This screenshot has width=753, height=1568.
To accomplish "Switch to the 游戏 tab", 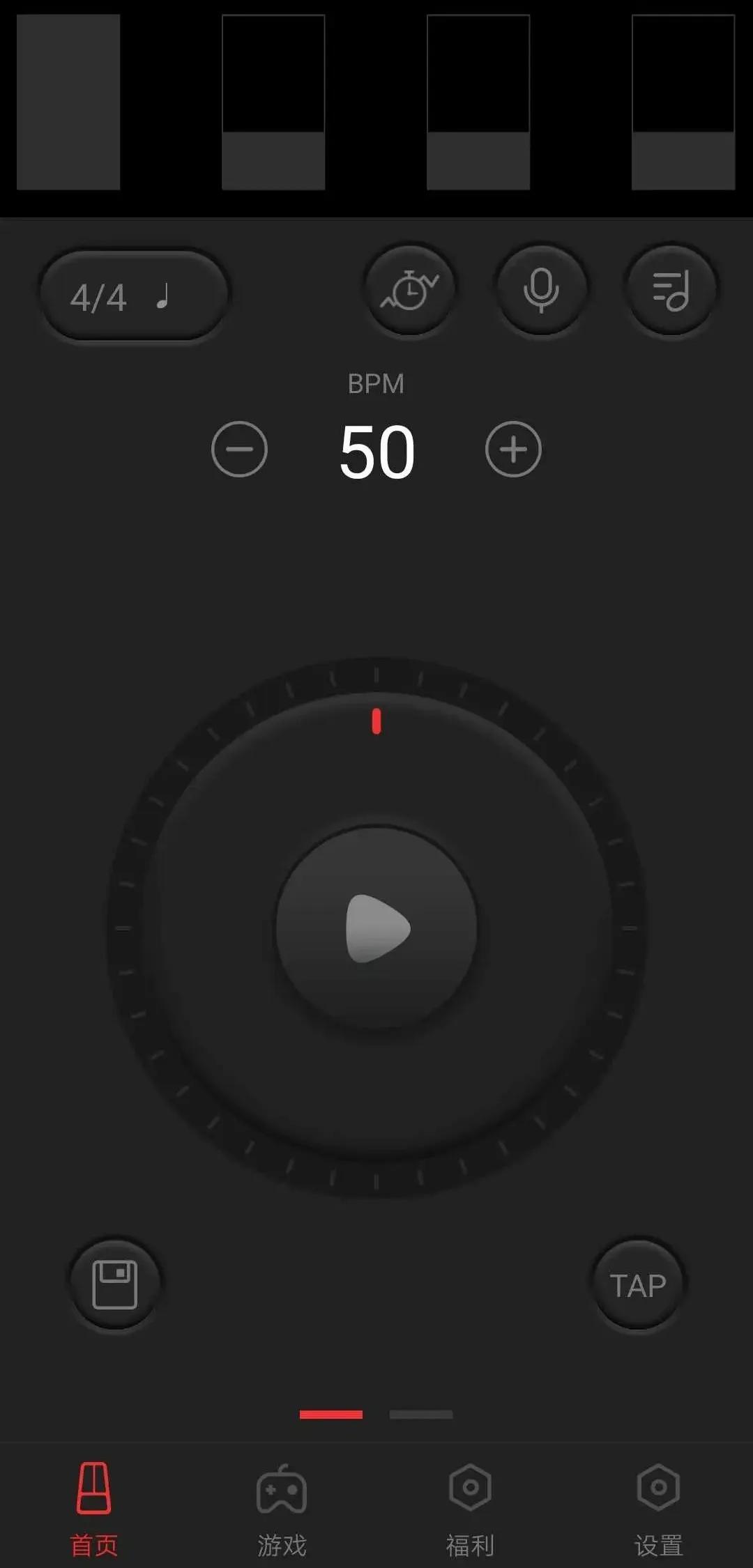I will pos(282,1505).
